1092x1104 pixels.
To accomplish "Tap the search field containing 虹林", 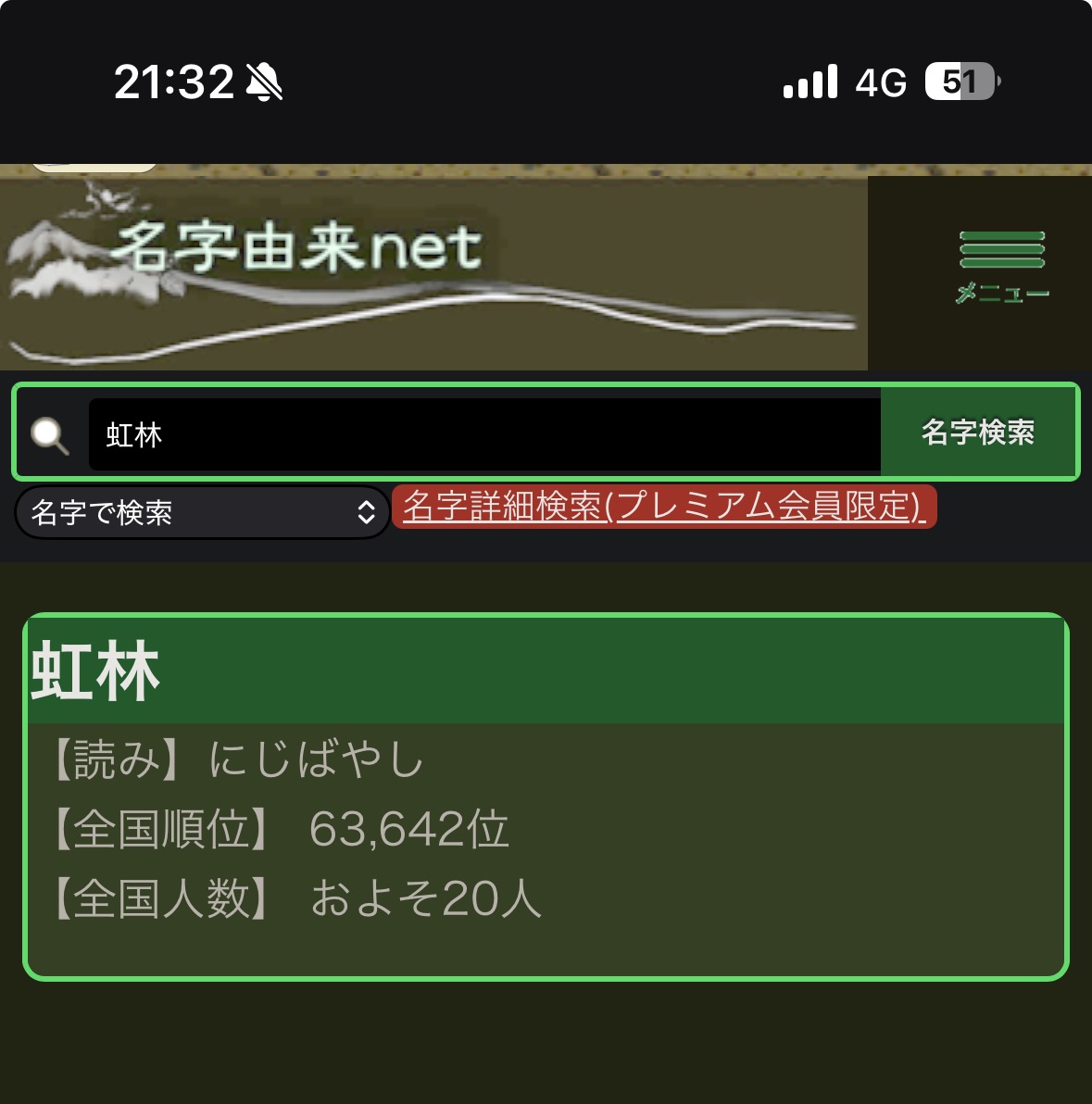I will pos(483,434).
